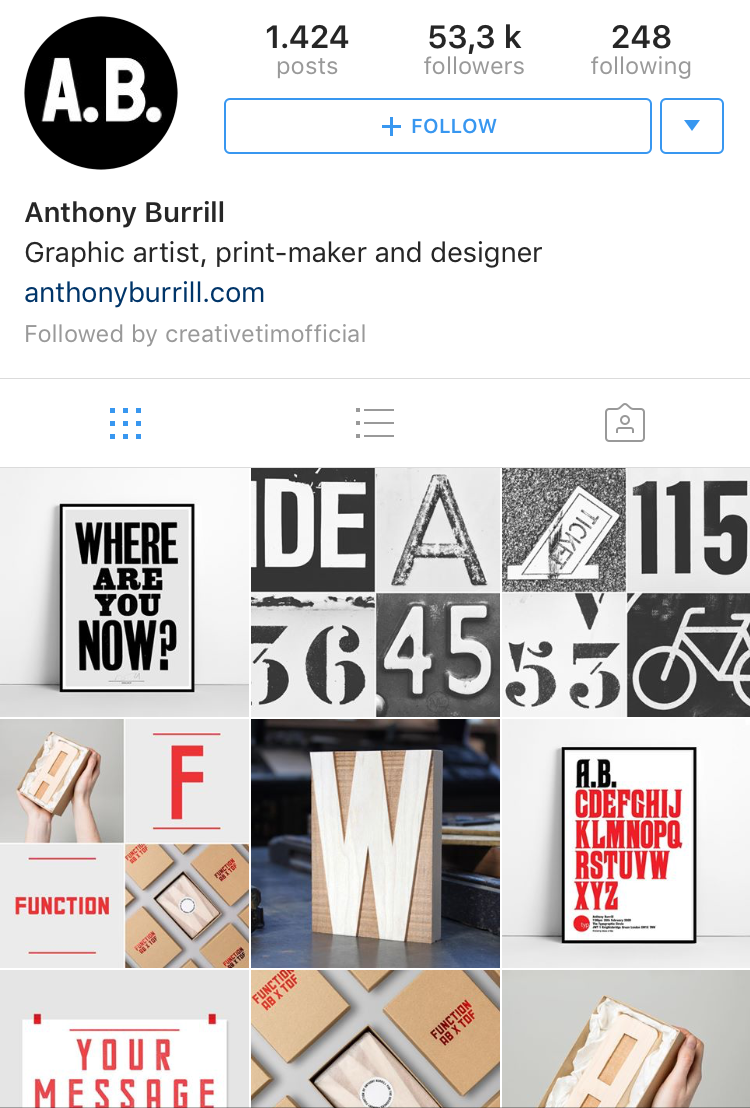
Task: Switch to list view tab
Action: point(375,424)
